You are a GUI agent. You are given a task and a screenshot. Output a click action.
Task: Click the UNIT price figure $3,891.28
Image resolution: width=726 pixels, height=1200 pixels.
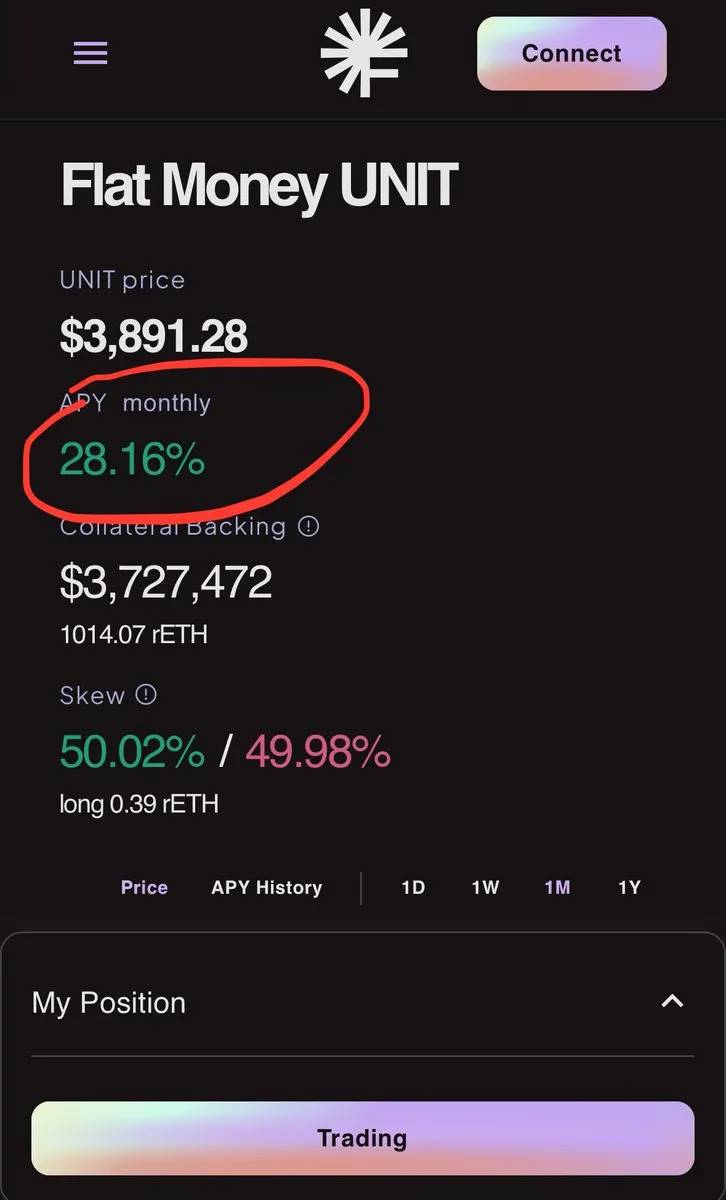[153, 336]
